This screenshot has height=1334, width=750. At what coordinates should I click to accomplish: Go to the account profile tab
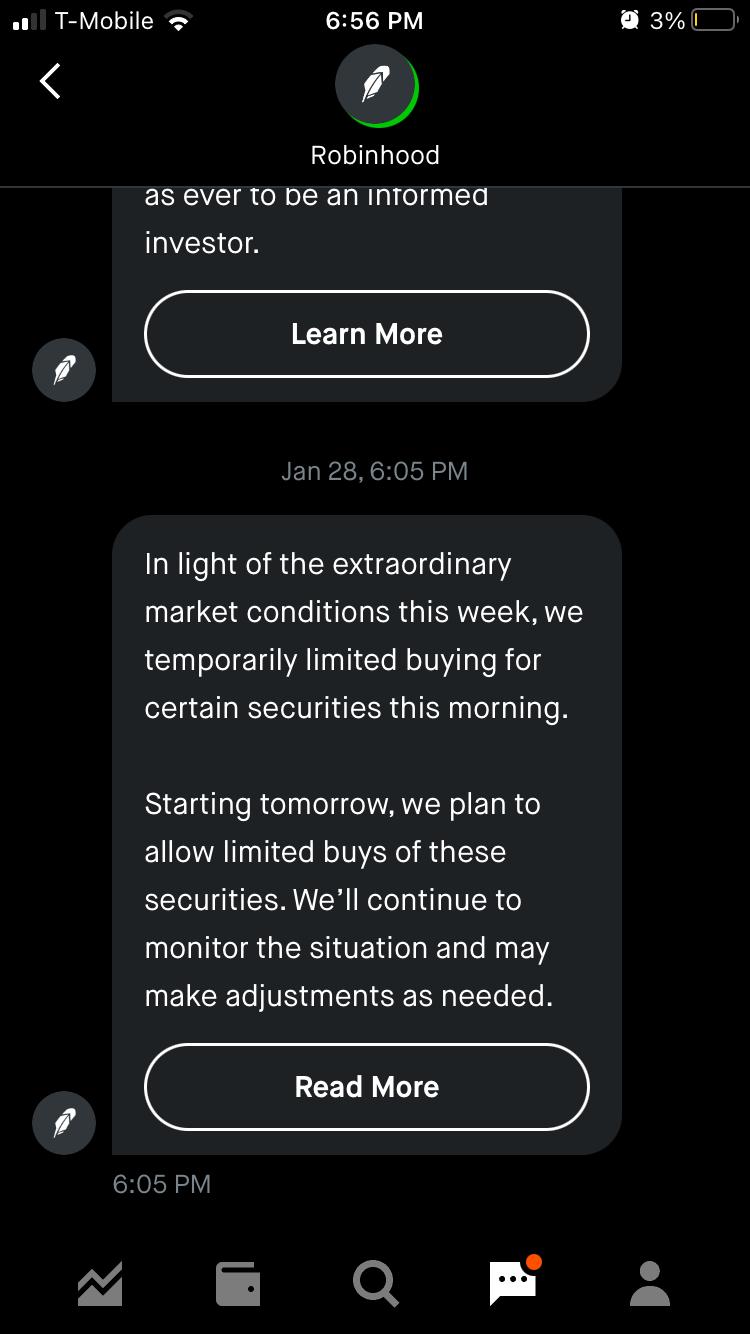[x=649, y=1283]
